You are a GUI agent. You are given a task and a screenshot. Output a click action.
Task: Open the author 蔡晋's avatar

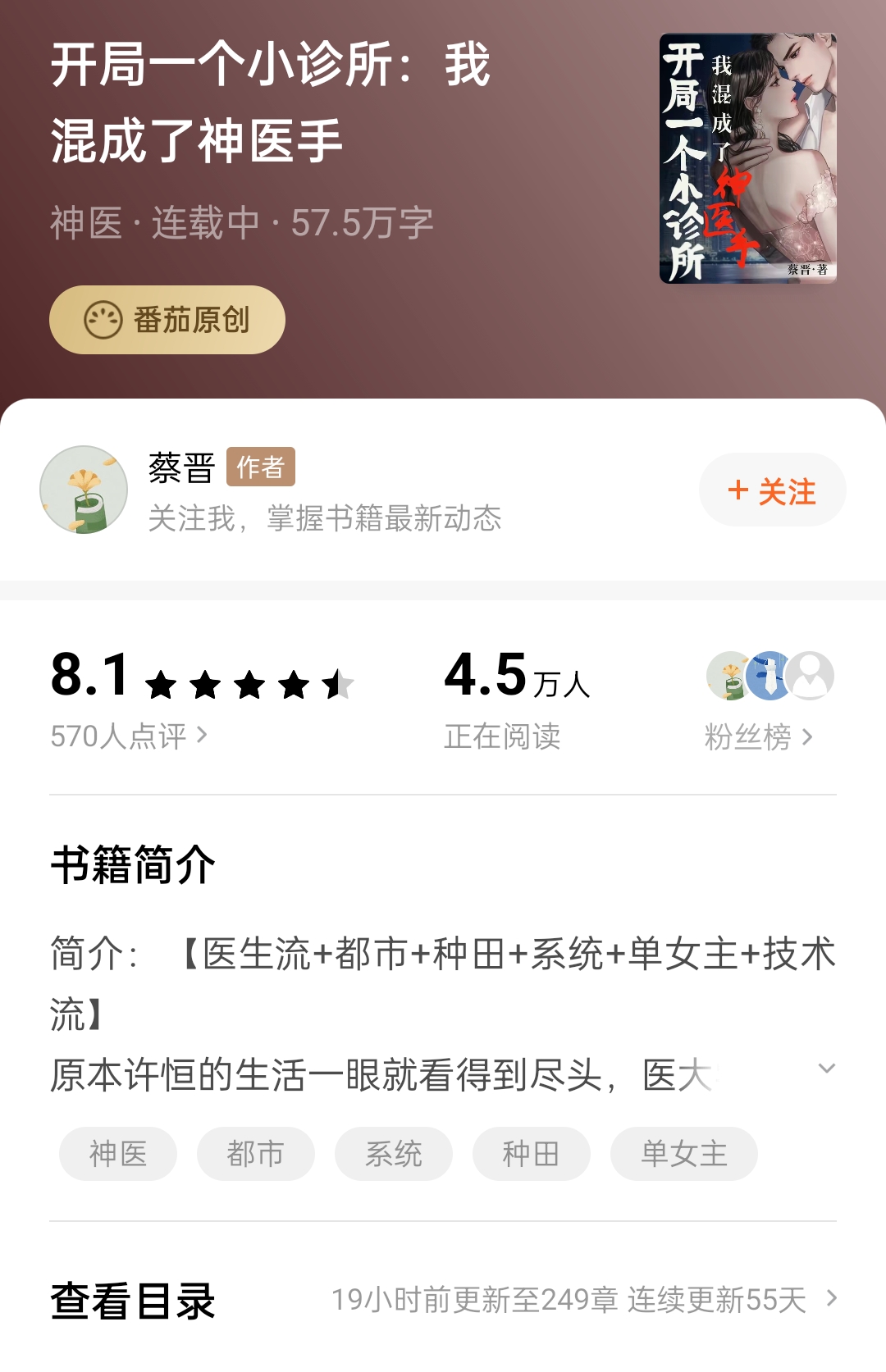pos(84,489)
